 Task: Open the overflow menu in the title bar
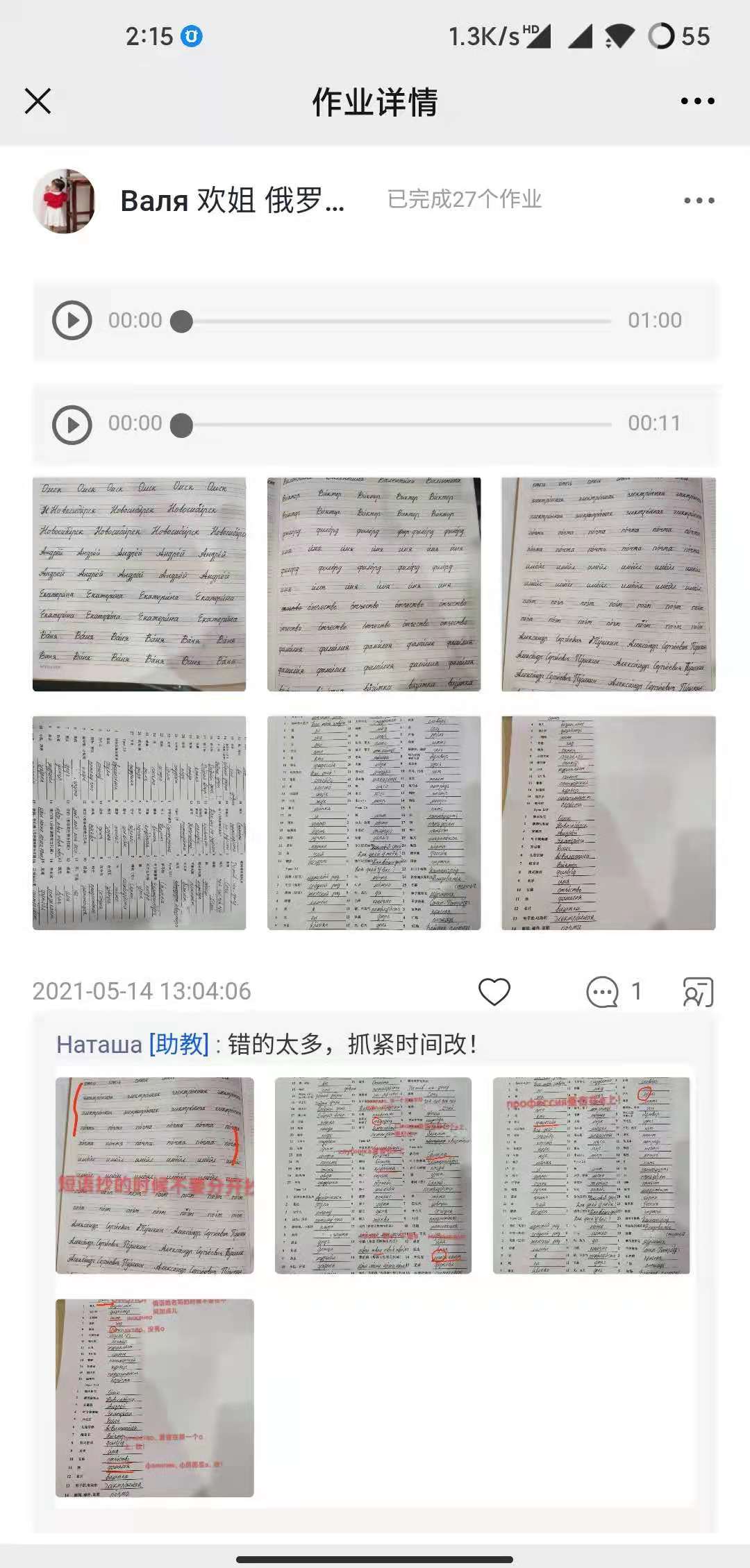click(x=697, y=101)
